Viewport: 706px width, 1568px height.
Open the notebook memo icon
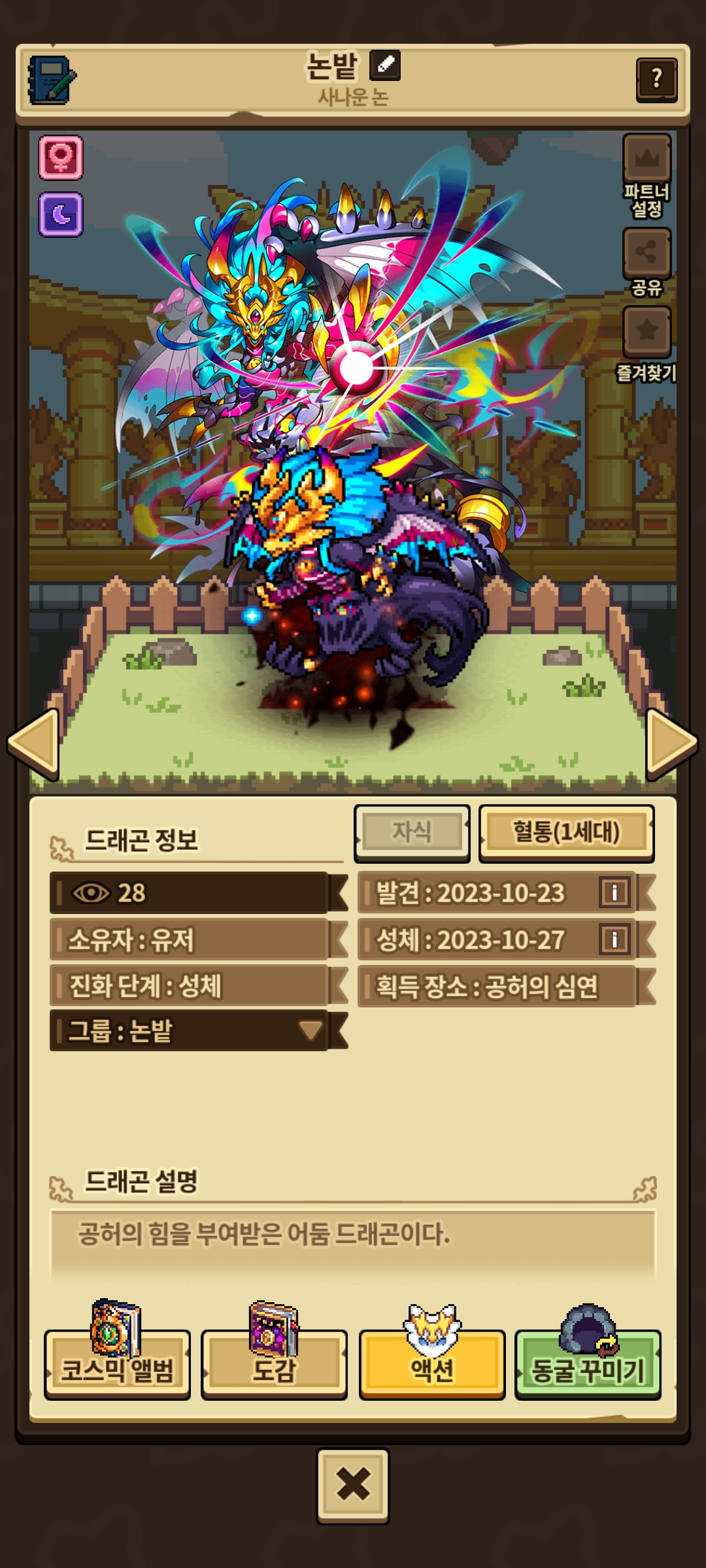click(x=52, y=80)
